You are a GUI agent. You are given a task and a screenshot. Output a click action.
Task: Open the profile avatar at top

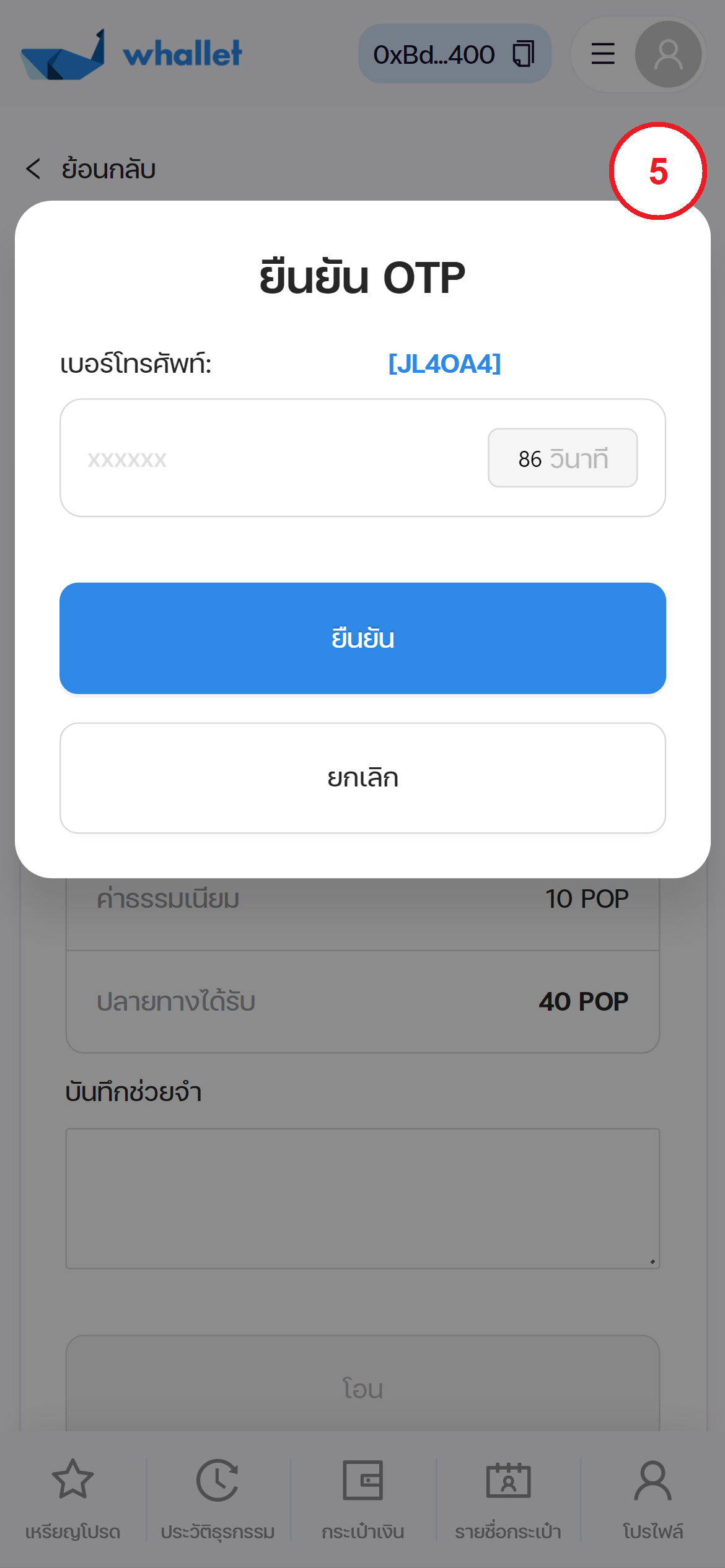point(668,54)
